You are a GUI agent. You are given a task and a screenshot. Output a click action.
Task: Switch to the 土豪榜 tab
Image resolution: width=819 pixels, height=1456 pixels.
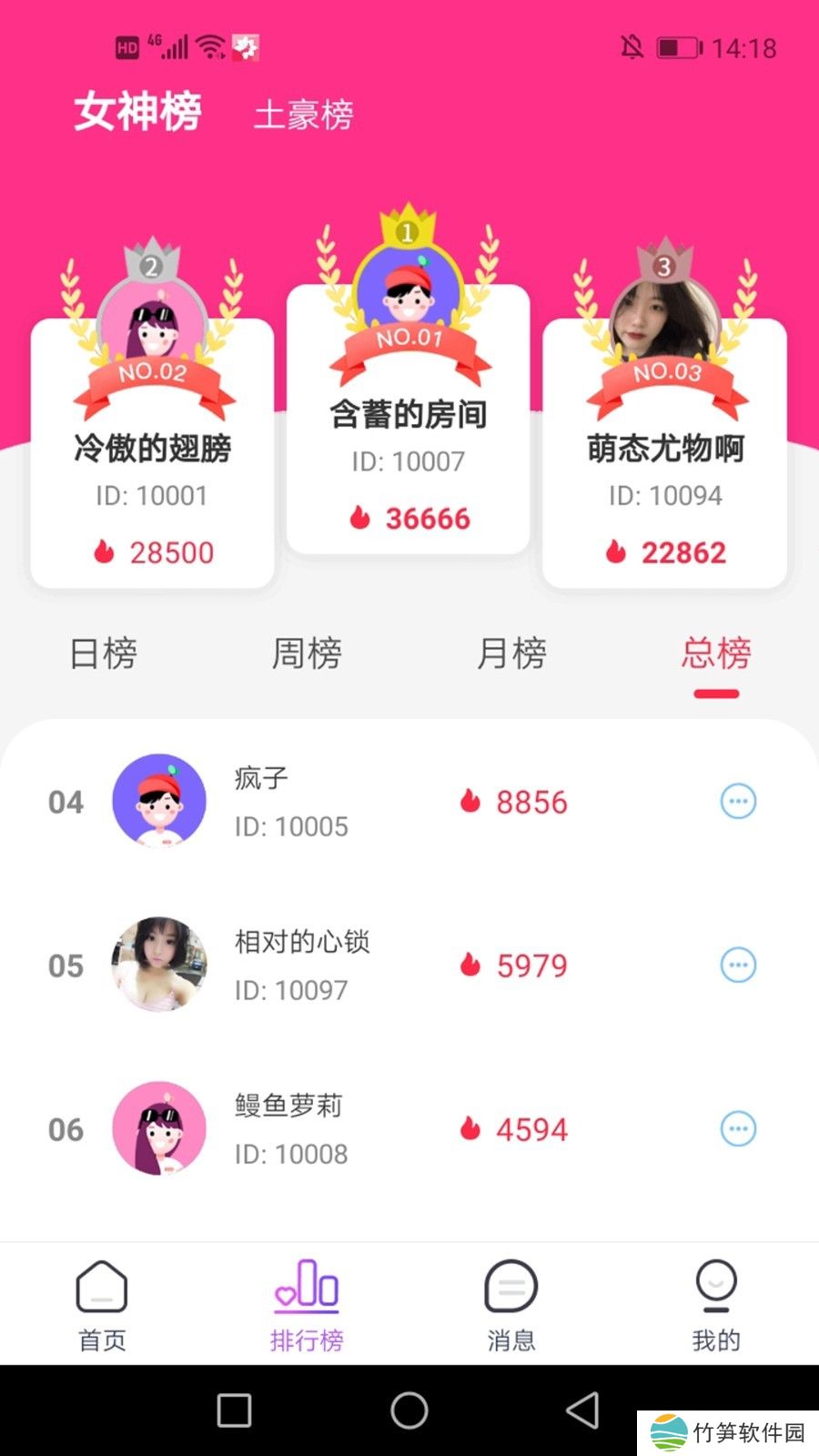tap(303, 116)
